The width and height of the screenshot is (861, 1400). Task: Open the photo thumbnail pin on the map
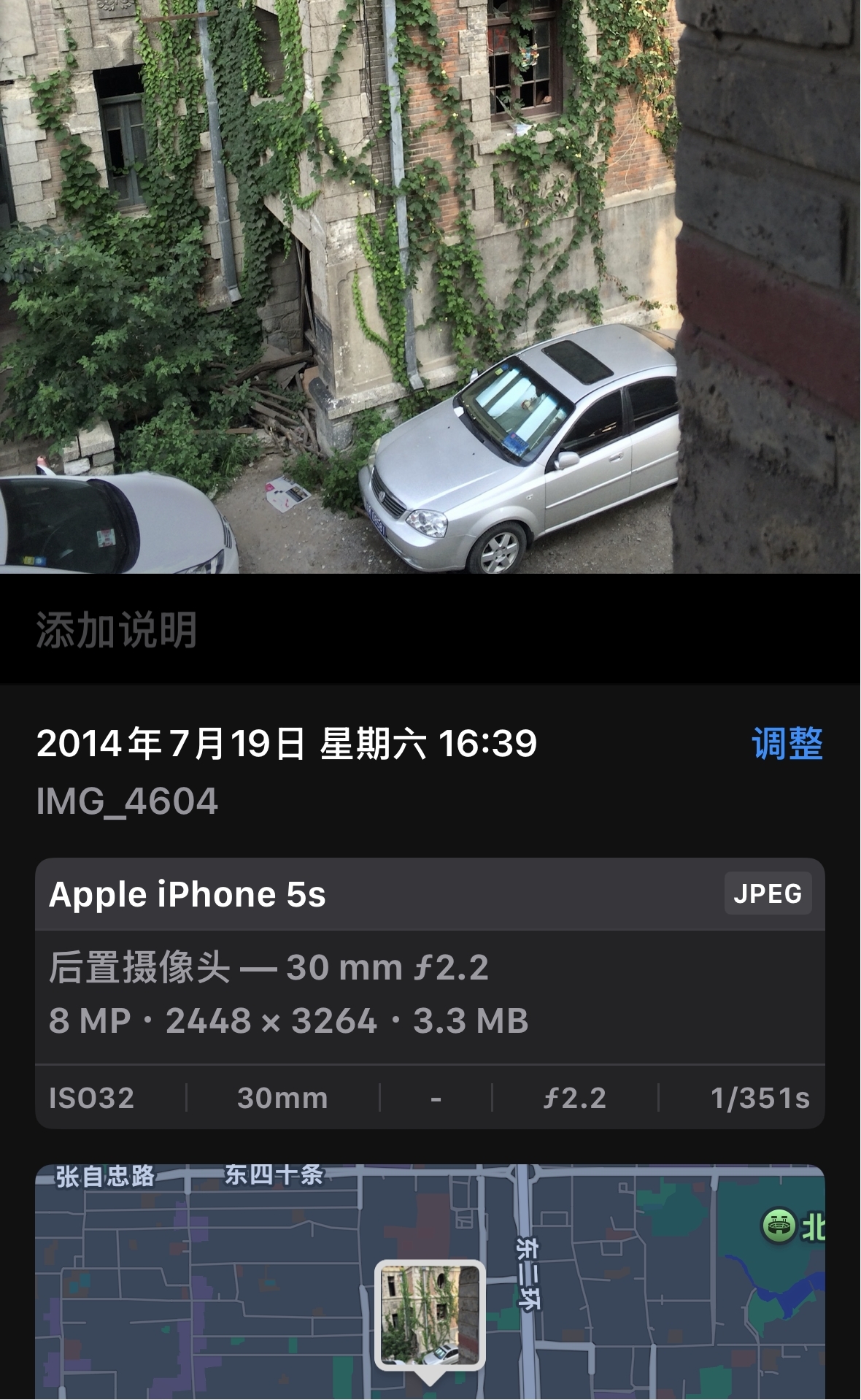(430, 1314)
